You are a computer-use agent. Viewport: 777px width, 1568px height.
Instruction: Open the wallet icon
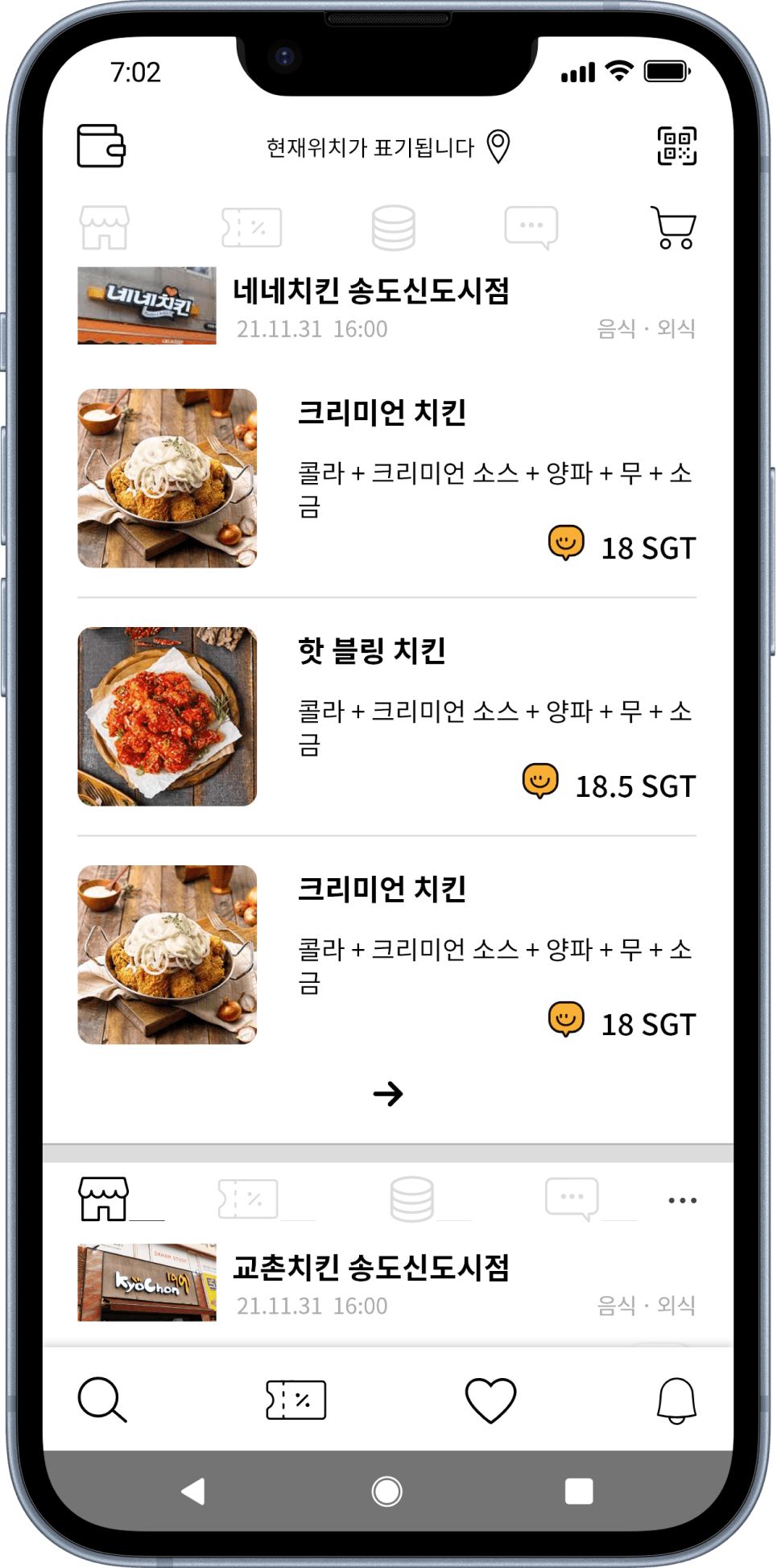point(101,146)
